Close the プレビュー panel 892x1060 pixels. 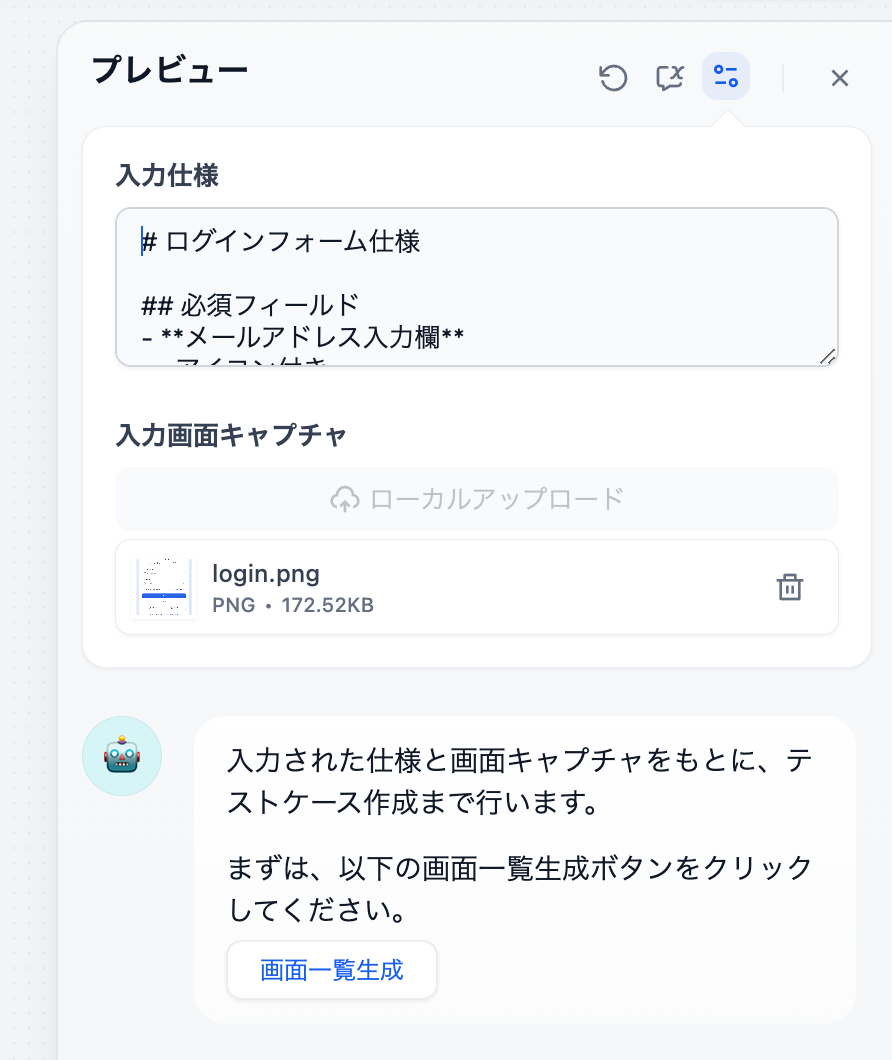tap(840, 77)
